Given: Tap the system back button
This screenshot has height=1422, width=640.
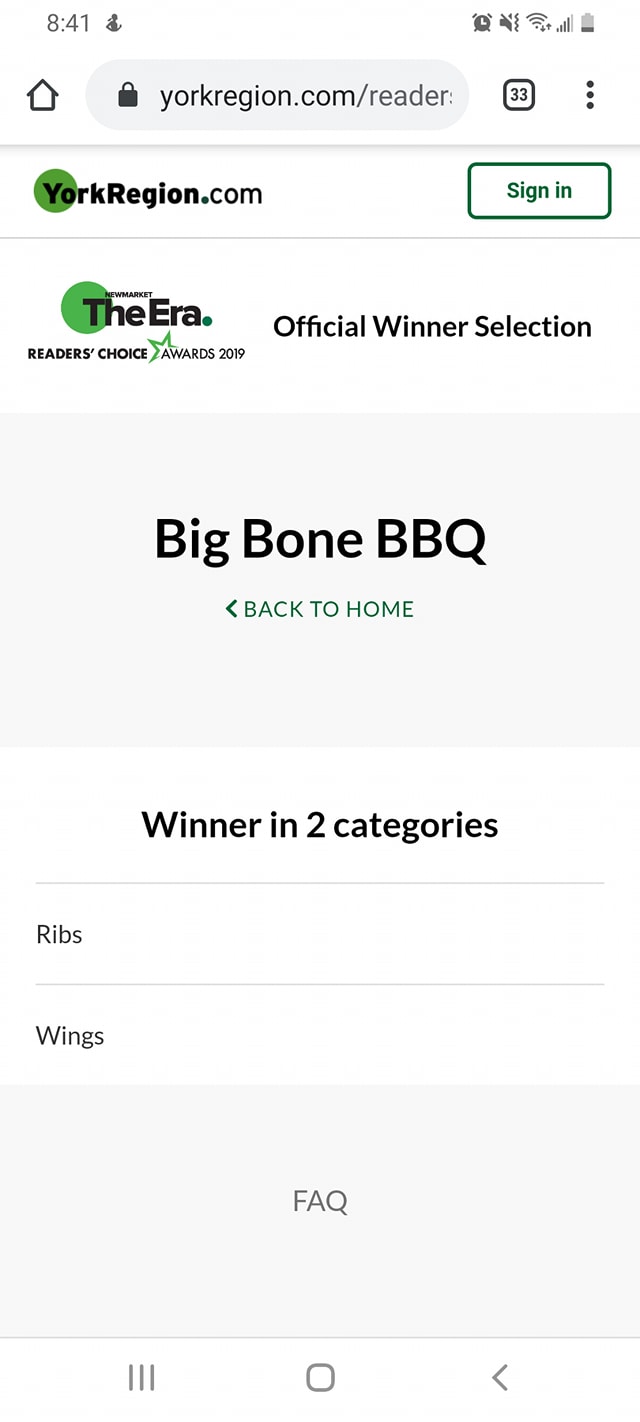Looking at the screenshot, I should 500,1377.
